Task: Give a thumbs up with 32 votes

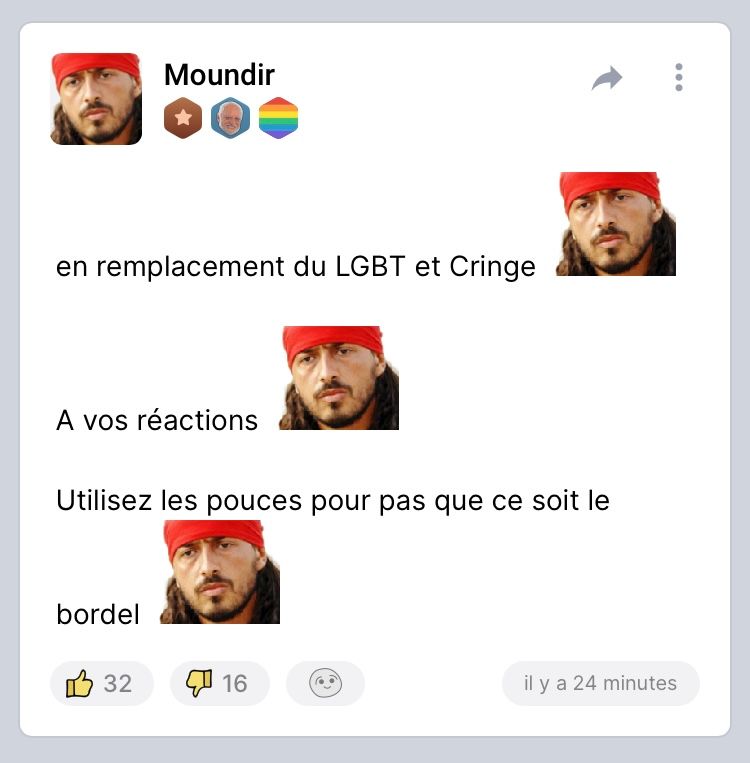Action: tap(100, 683)
